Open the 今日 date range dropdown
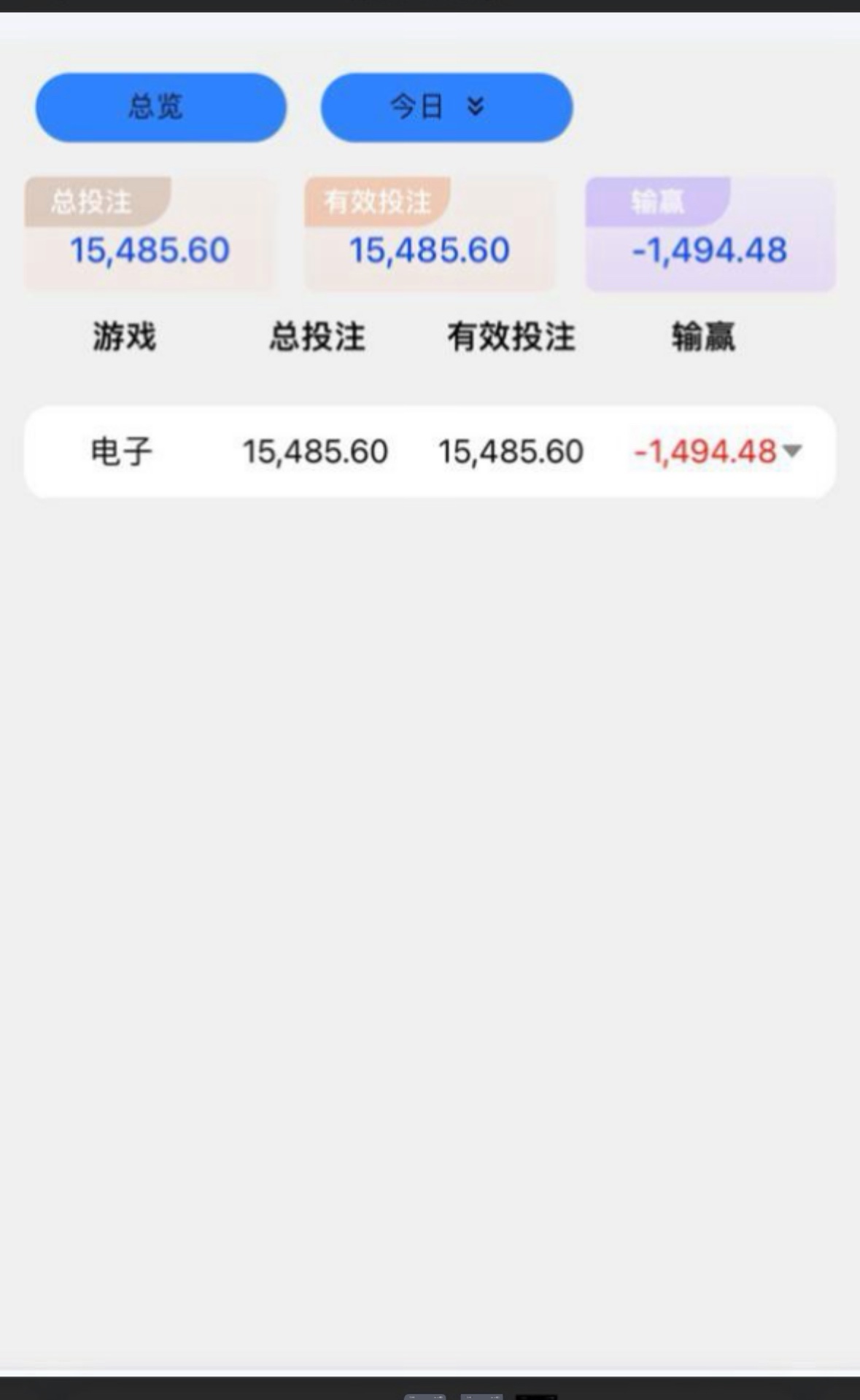Viewport: 860px width, 1400px height. [x=446, y=107]
